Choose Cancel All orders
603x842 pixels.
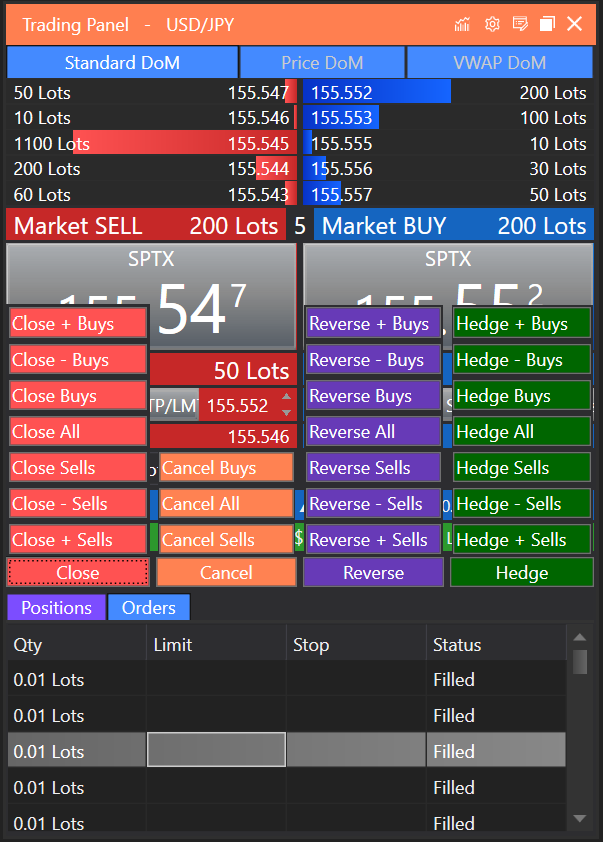tap(226, 504)
